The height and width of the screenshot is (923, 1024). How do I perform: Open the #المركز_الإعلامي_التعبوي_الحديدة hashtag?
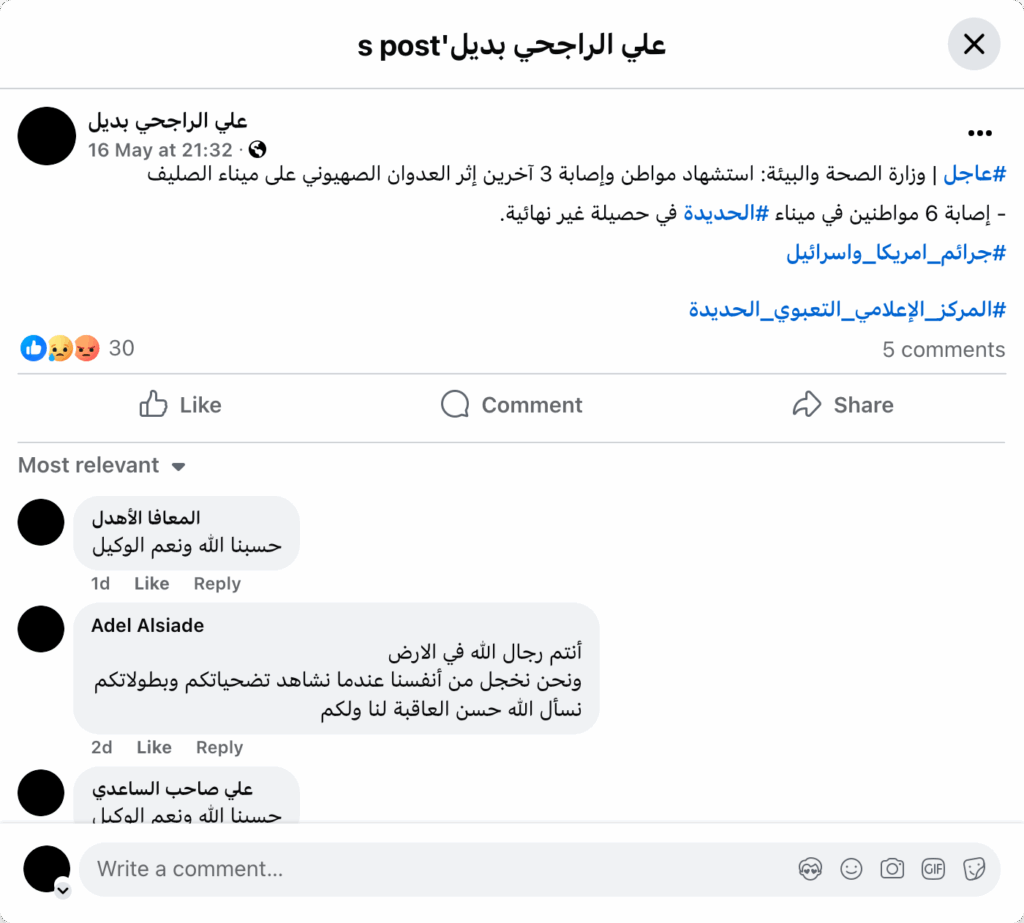click(847, 310)
